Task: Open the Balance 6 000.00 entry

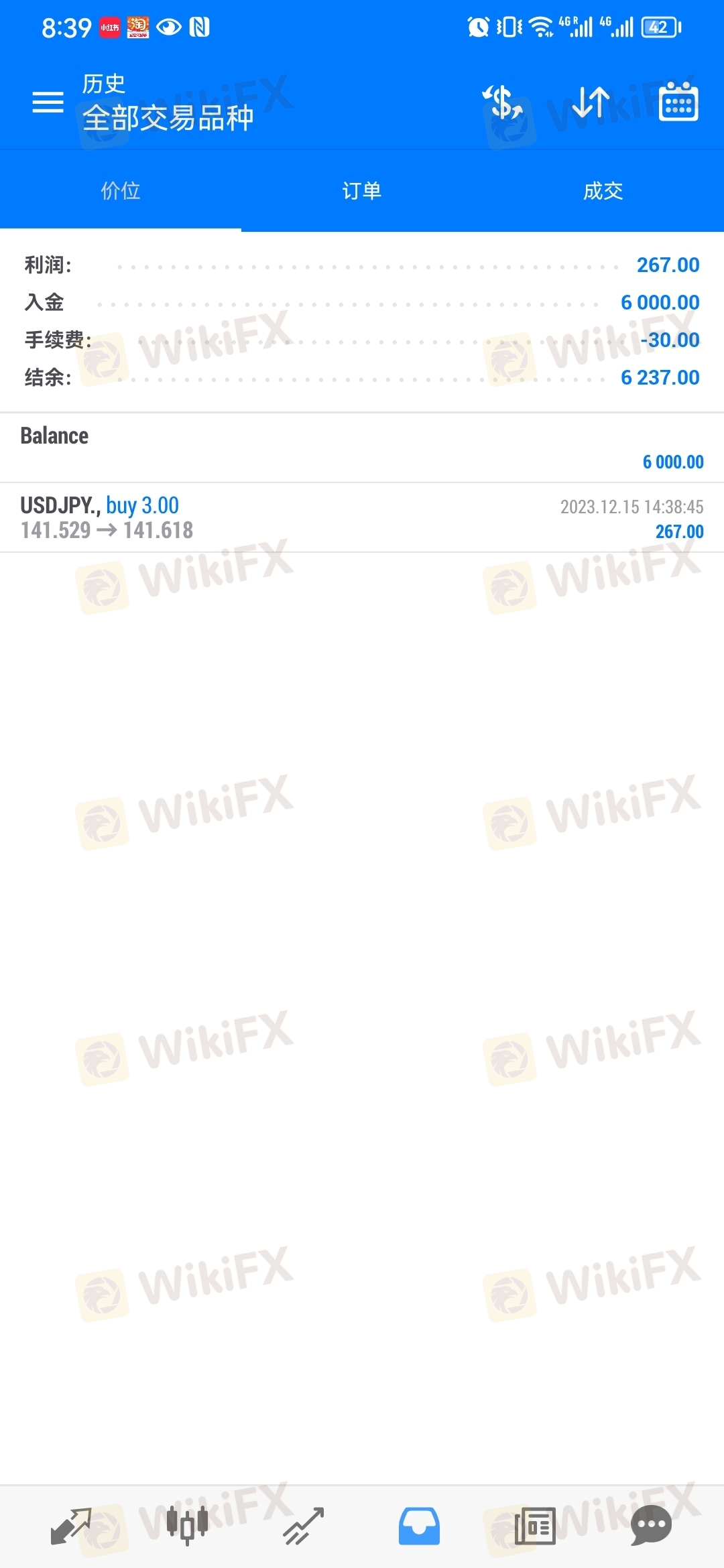Action: pos(362,448)
